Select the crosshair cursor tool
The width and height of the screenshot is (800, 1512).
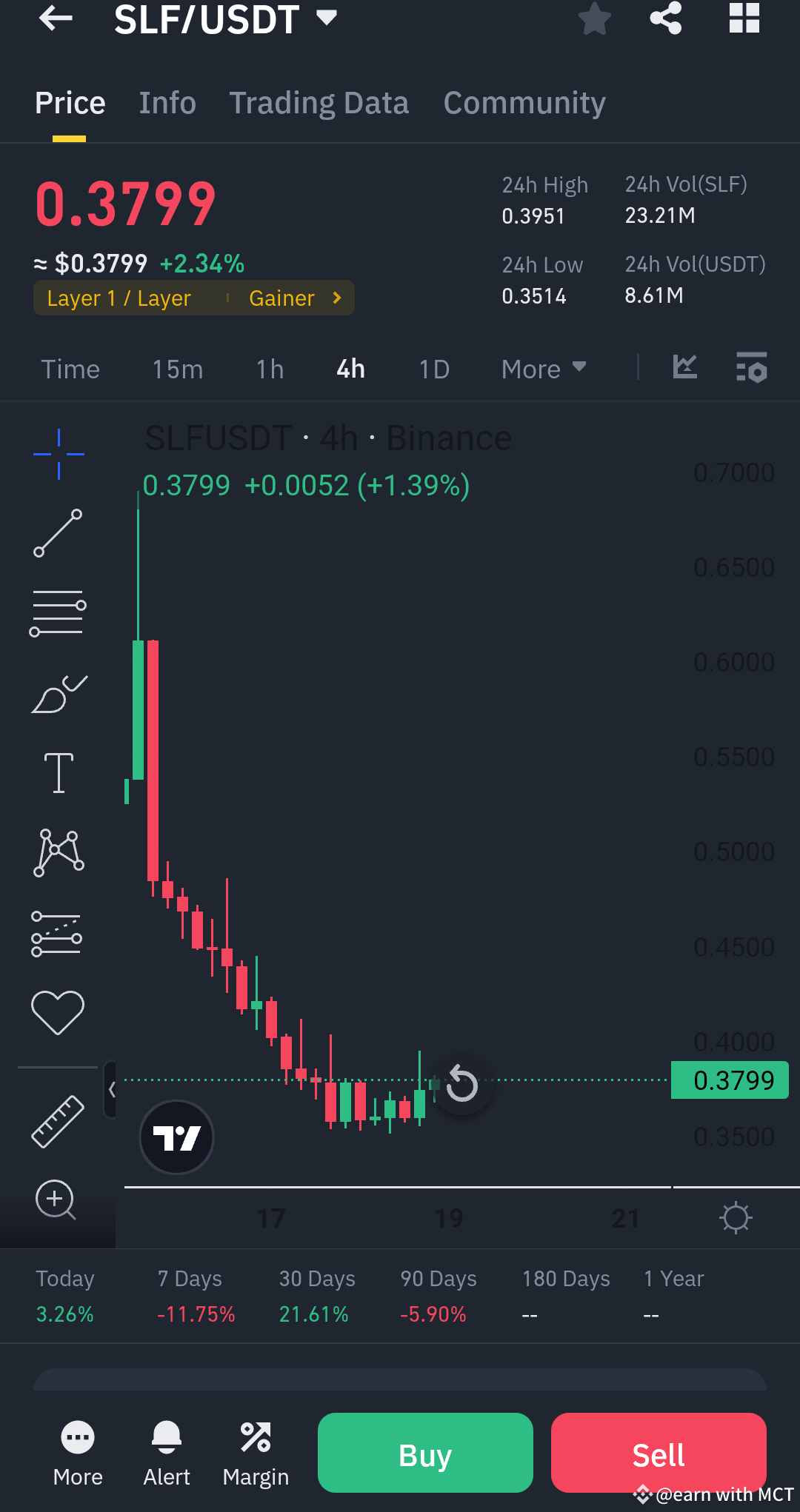point(58,454)
